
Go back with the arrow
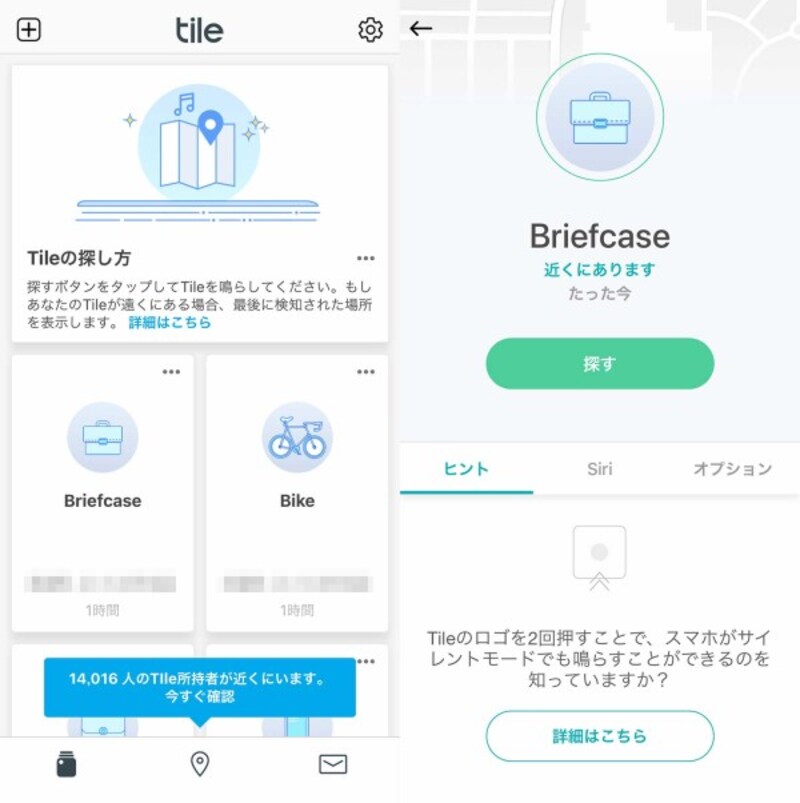(421, 28)
